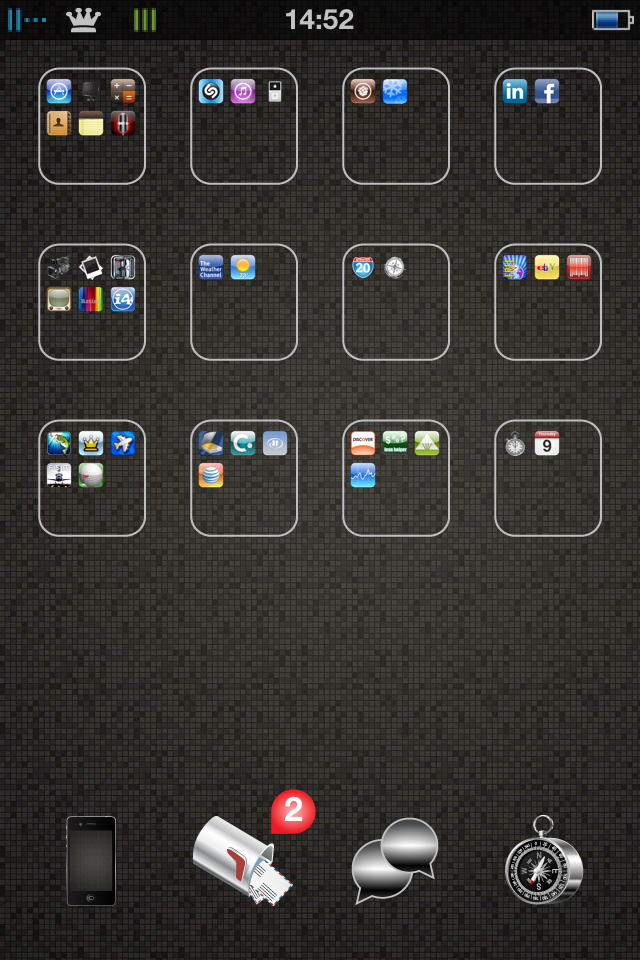This screenshot has height=960, width=640.
Task: Open the folder with Clock and Calendar
Action: click(x=548, y=478)
